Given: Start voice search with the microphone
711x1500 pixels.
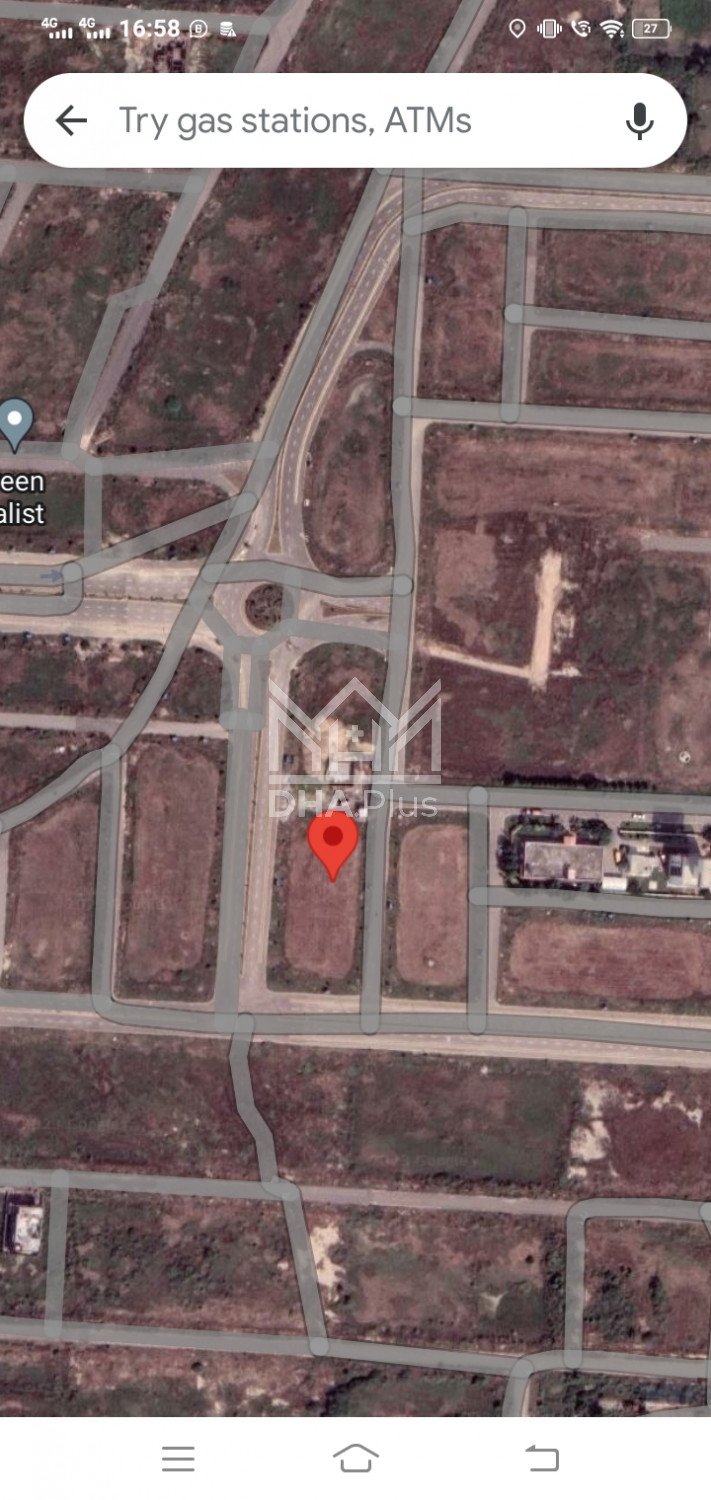Looking at the screenshot, I should tap(639, 121).
